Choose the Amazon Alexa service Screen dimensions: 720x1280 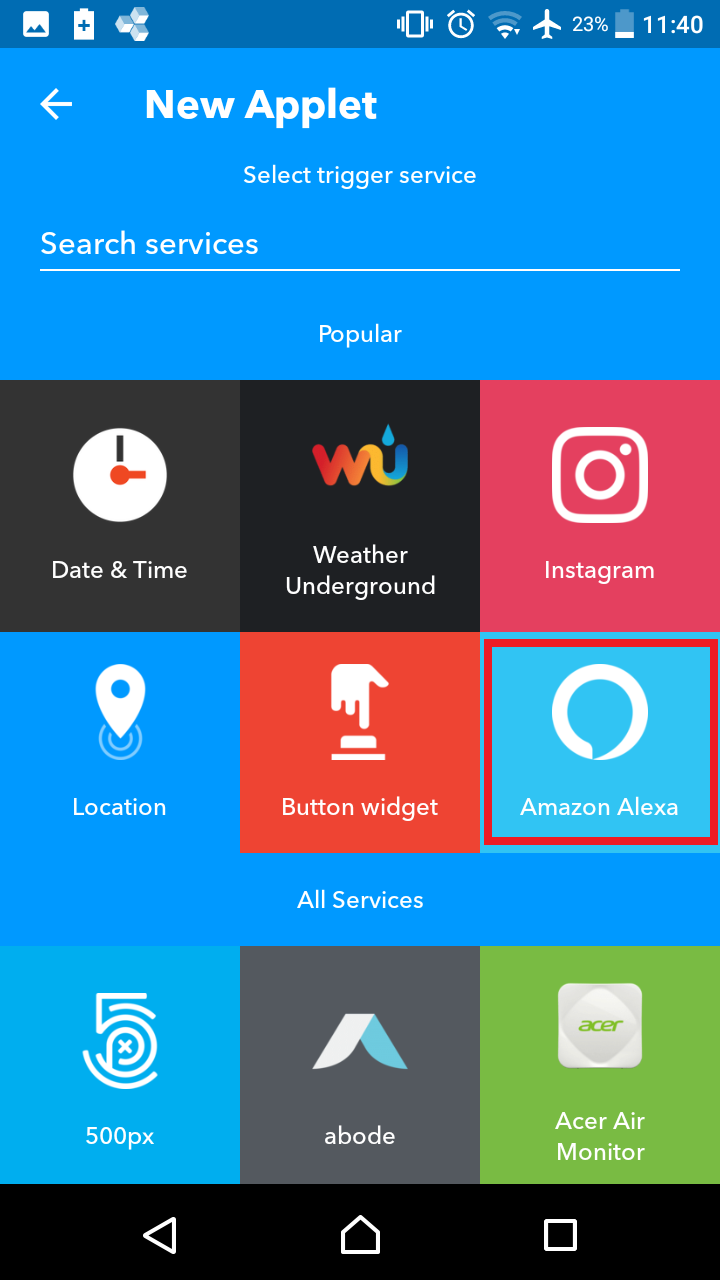point(600,742)
